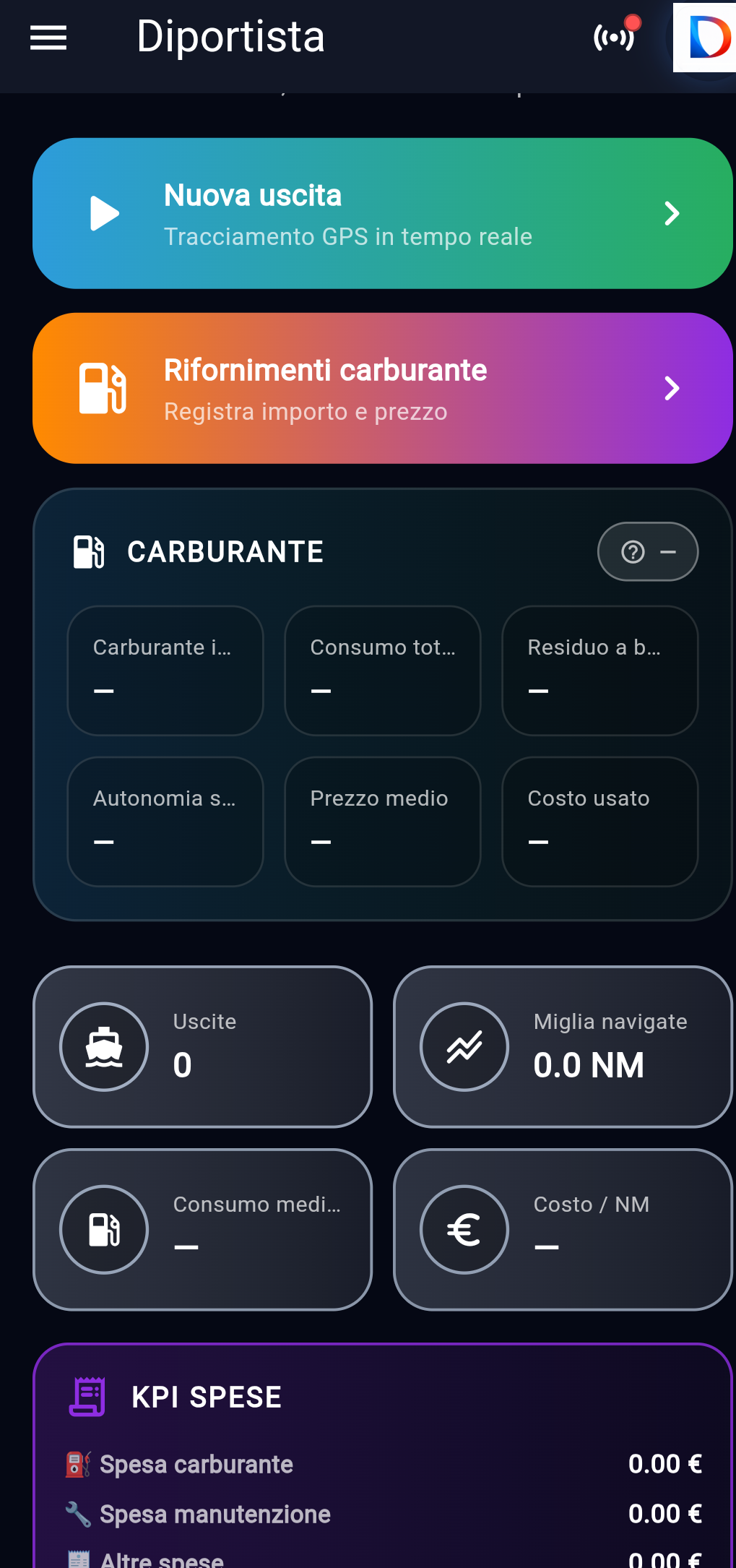This screenshot has width=736, height=1568.
Task: Open the Miglia navigate card
Action: point(563,1047)
